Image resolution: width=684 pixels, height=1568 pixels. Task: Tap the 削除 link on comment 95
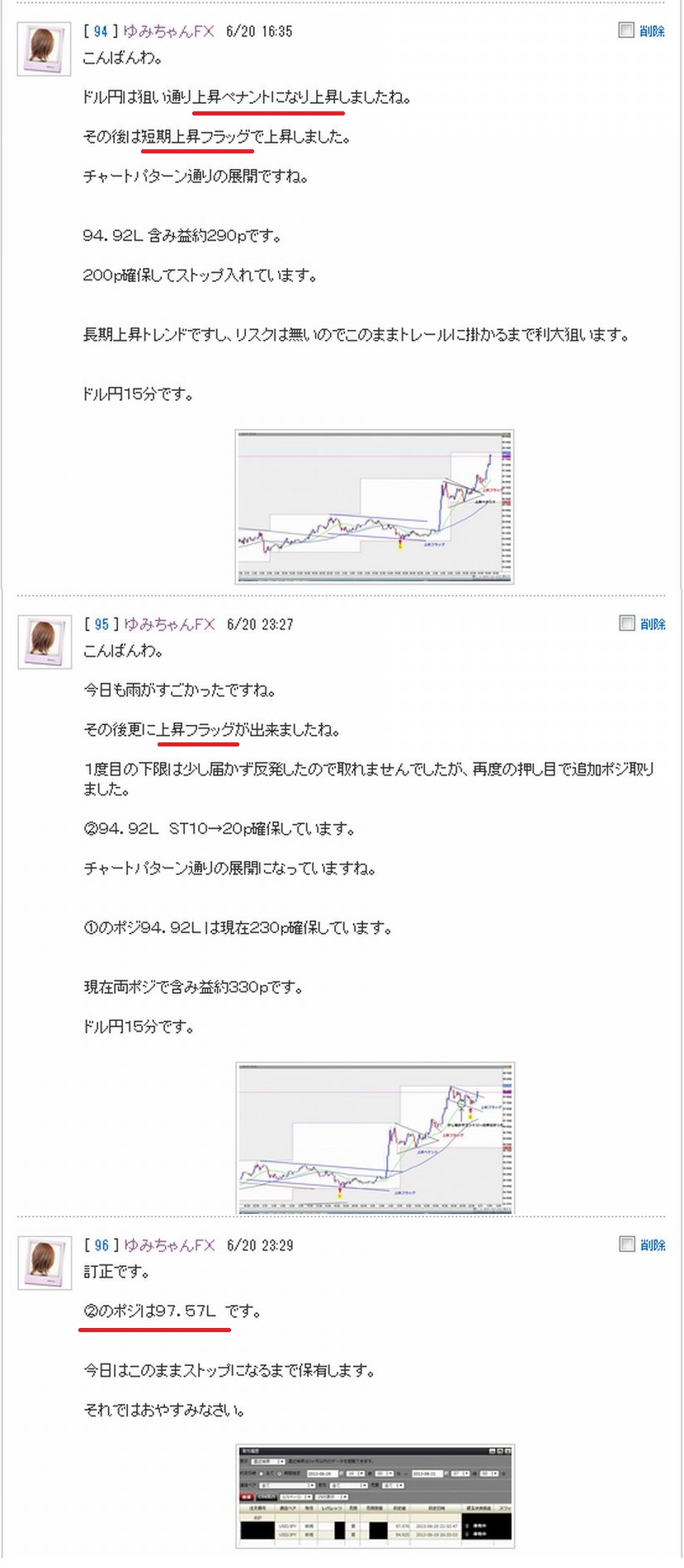(653, 624)
